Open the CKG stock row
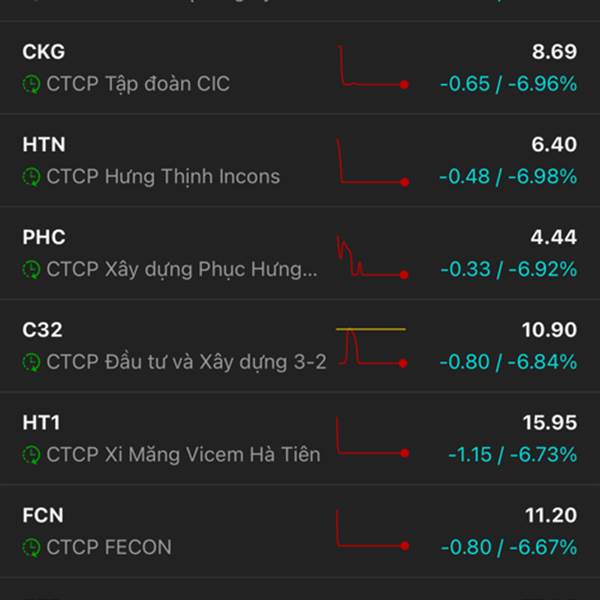 click(300, 68)
